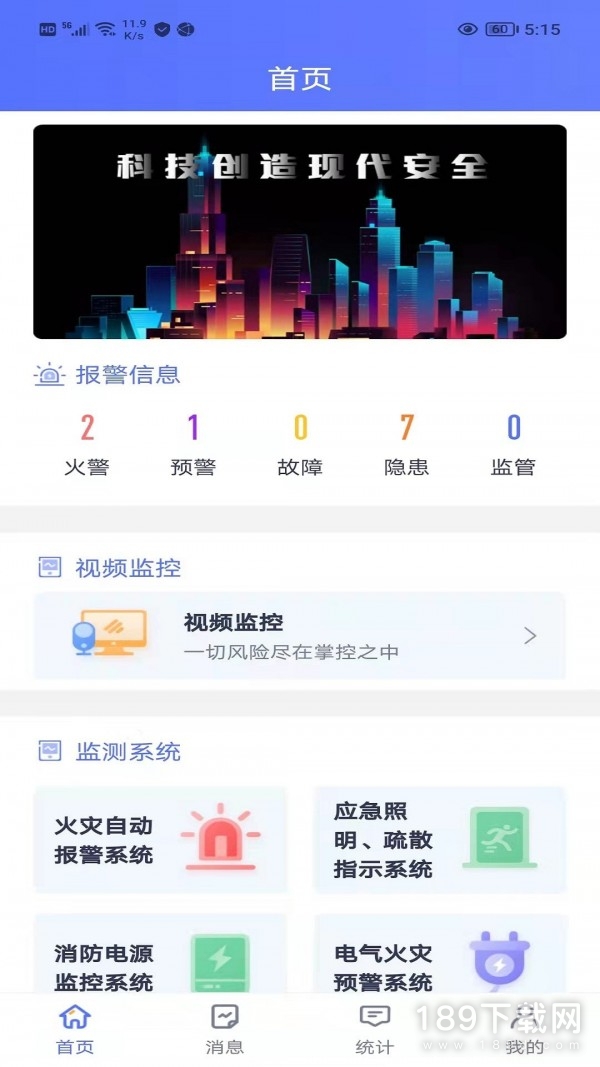Open the 电气火灾预警系统 card
600x1067 pixels.
point(440,955)
